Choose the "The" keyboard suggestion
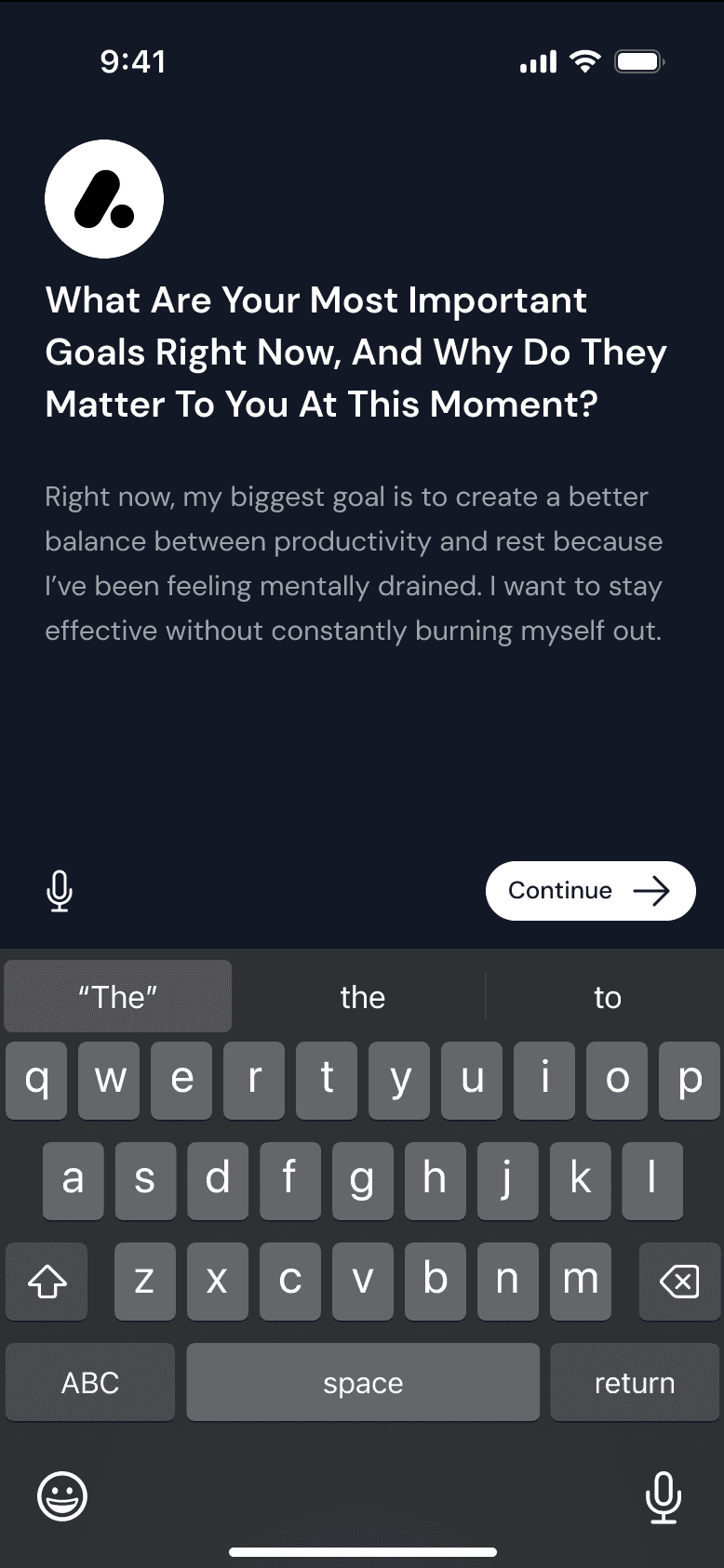The width and height of the screenshot is (724, 1568). [118, 997]
